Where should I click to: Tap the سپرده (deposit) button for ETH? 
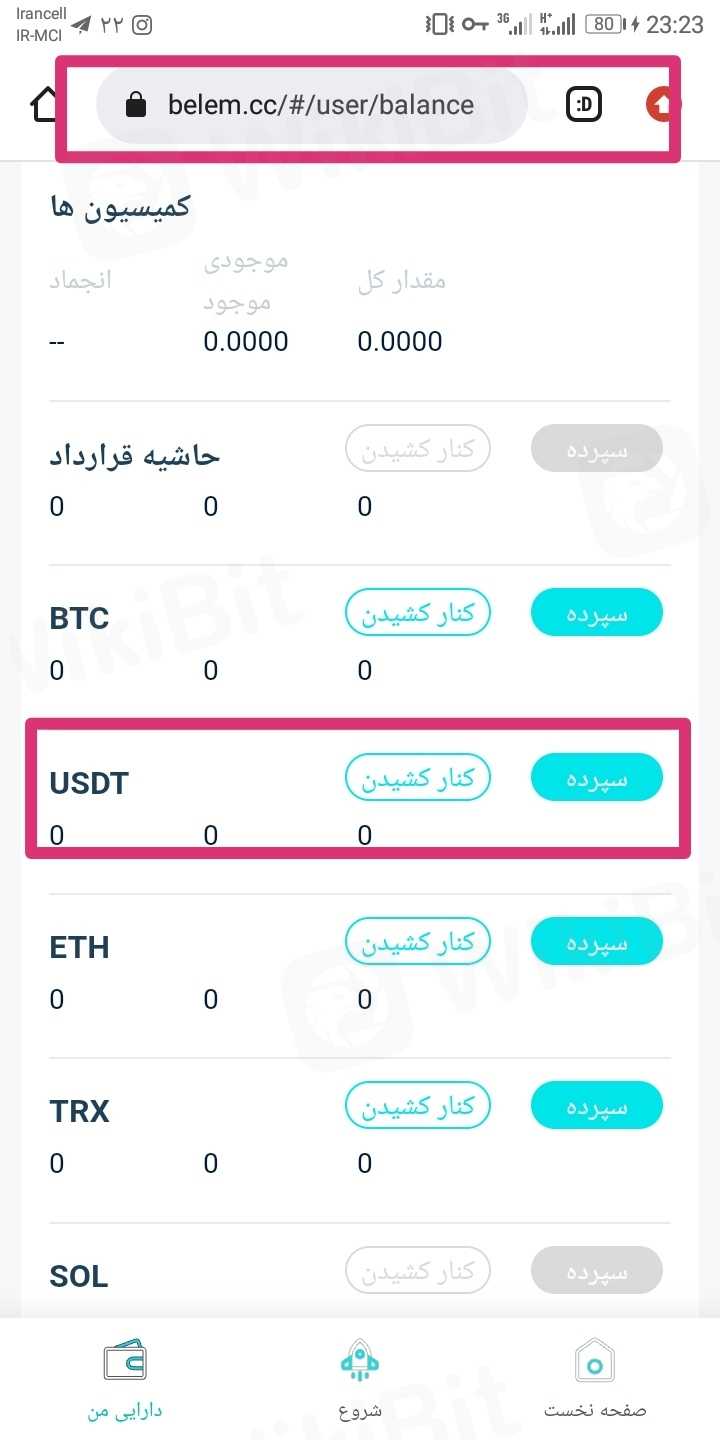(x=596, y=942)
